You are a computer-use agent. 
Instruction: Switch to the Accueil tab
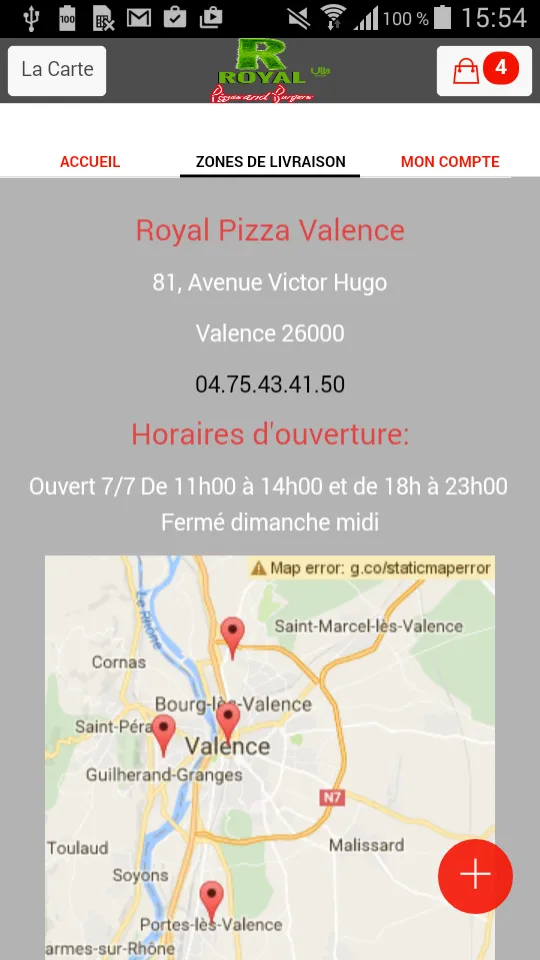tap(90, 162)
